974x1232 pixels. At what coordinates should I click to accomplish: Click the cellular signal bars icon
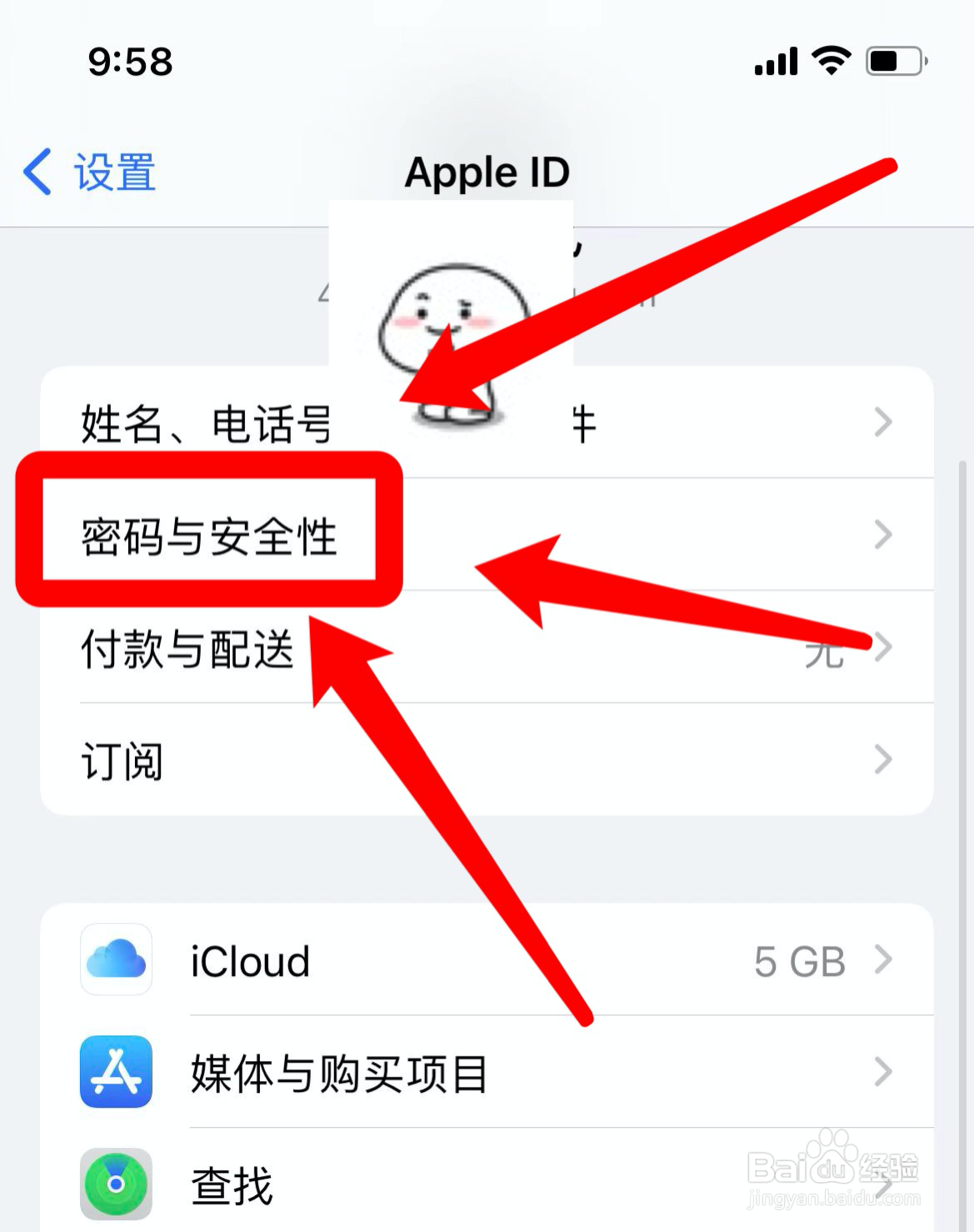(774, 60)
